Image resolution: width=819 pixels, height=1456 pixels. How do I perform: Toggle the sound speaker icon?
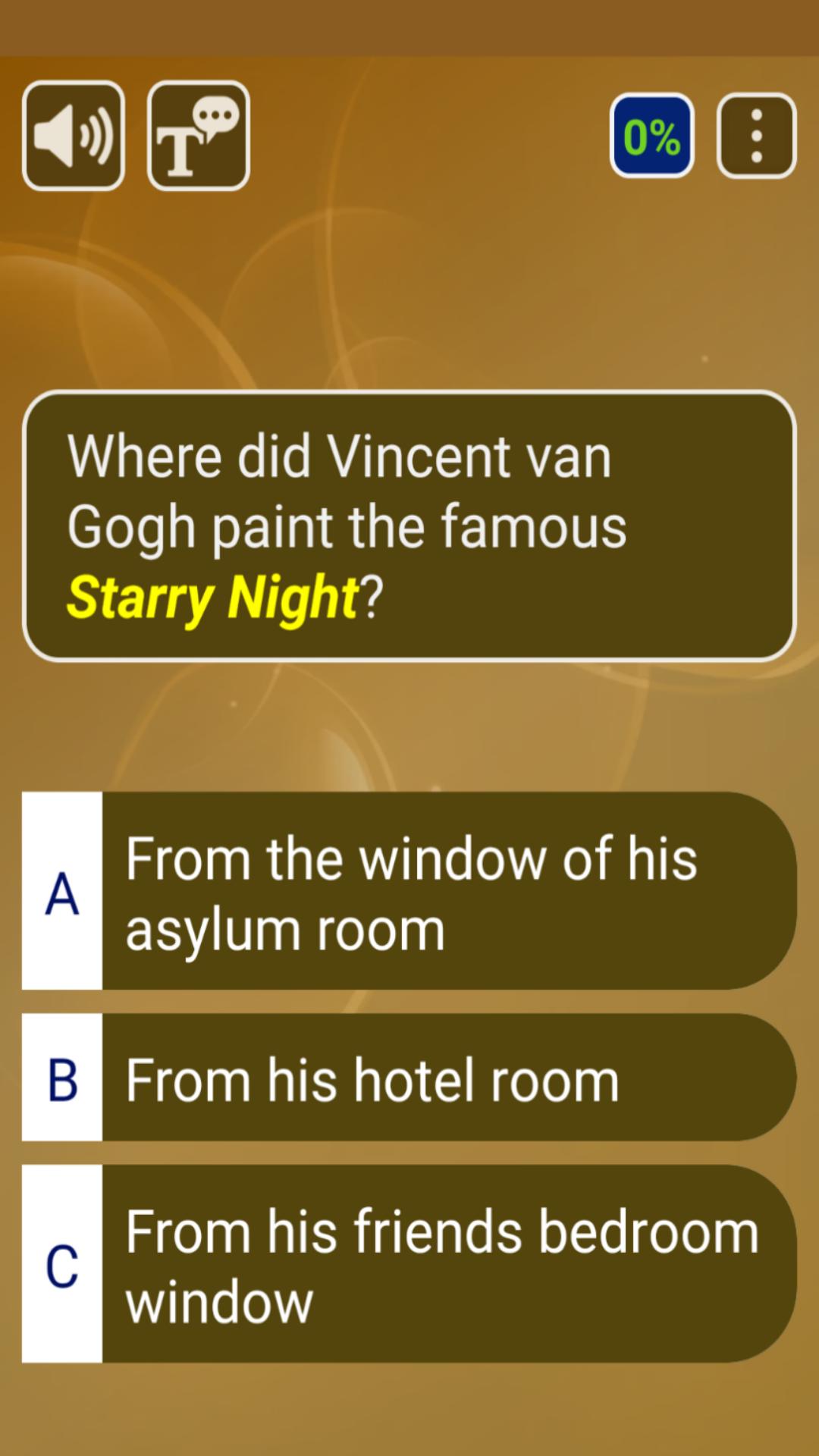pyautogui.click(x=74, y=136)
